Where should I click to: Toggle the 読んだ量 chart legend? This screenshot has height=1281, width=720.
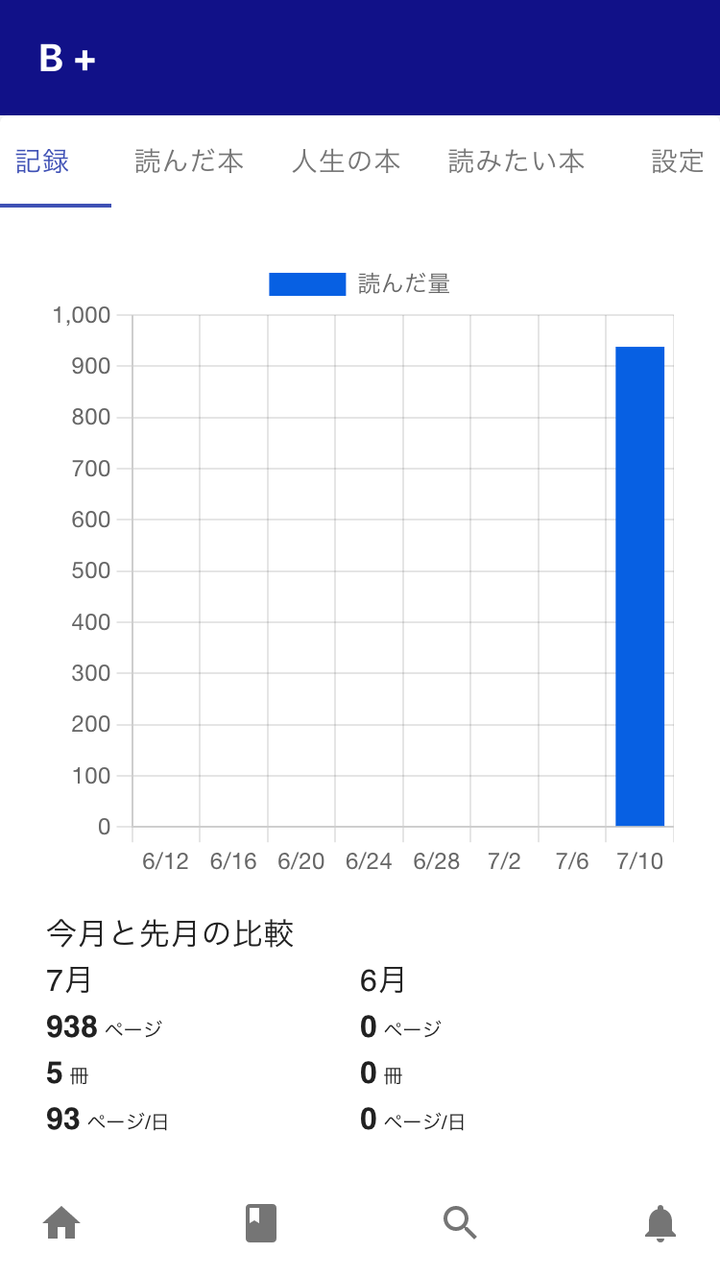[x=360, y=284]
